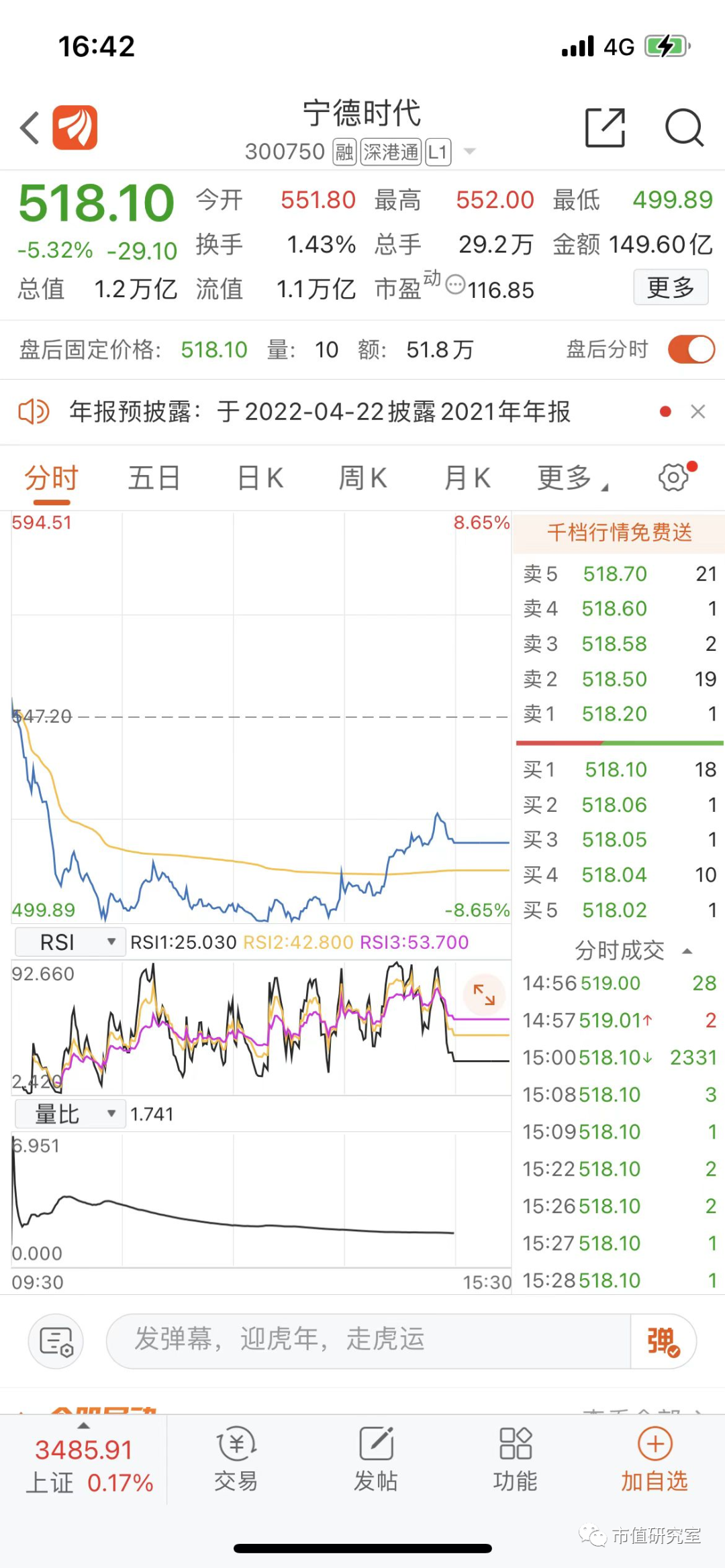Screen dimensions: 725x1568
Task: Dismiss the 年报预披露 announcement banner
Action: (698, 412)
